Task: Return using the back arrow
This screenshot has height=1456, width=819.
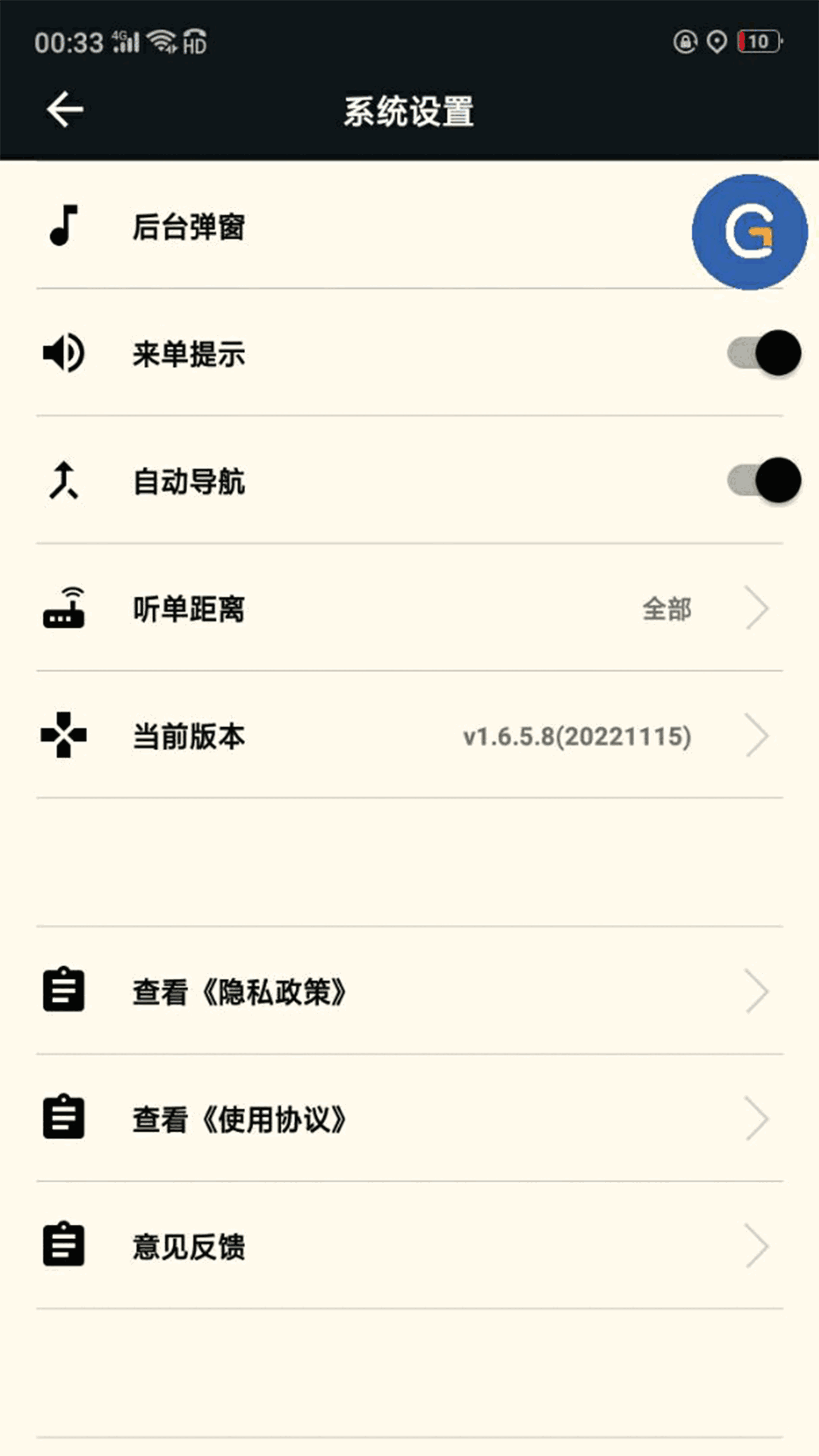Action: click(64, 108)
